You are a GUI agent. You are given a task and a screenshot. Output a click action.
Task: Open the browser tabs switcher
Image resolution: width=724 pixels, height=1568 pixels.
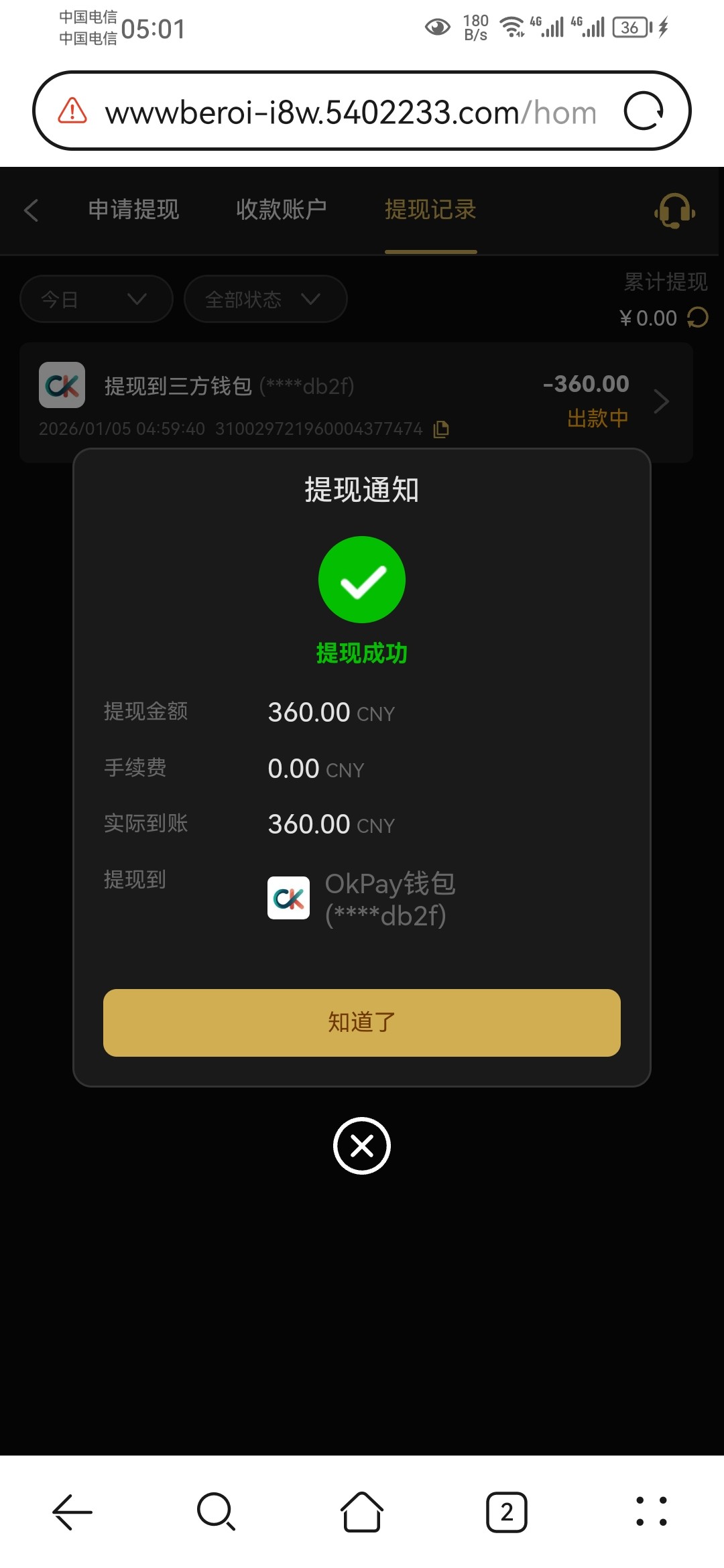tap(506, 1512)
